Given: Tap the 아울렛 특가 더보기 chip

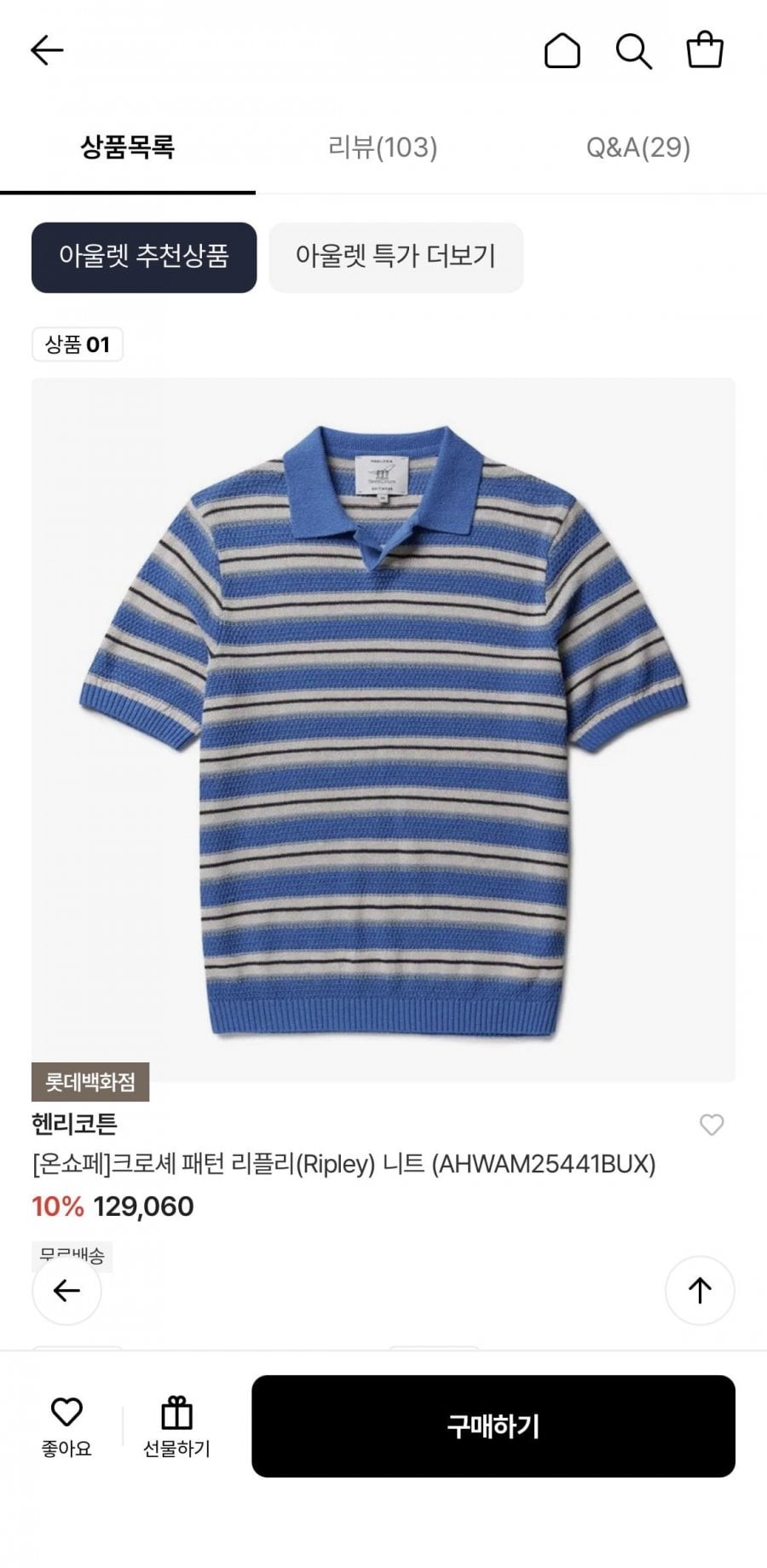Looking at the screenshot, I should click(x=395, y=257).
